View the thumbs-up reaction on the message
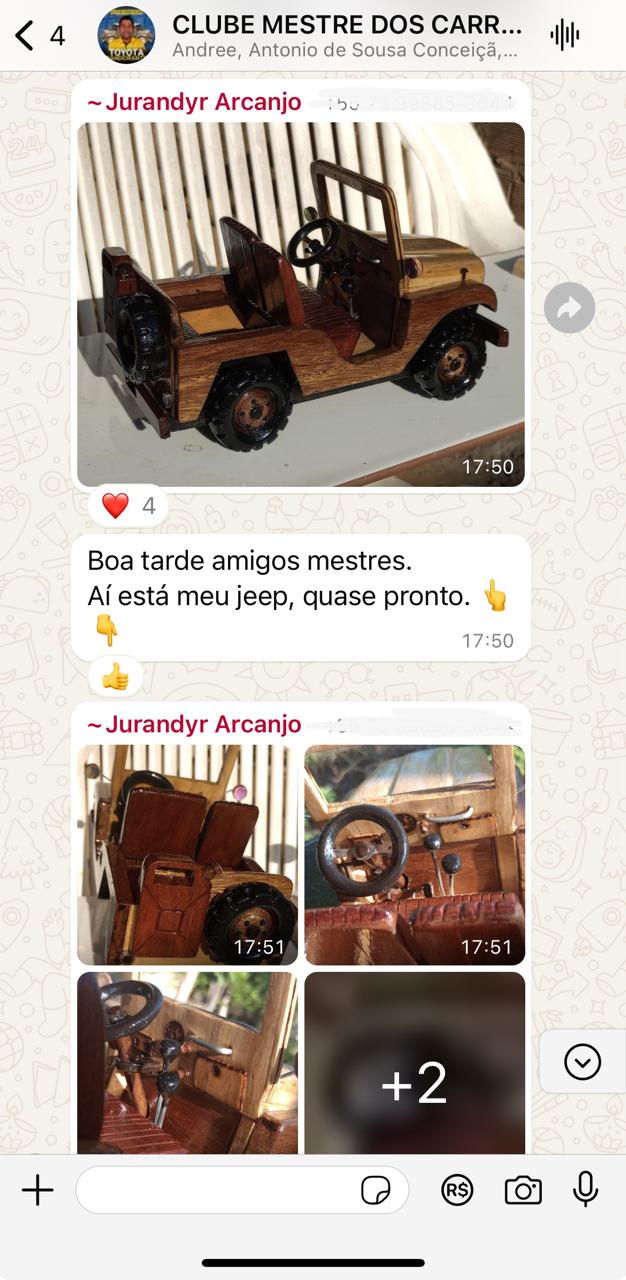 (x=115, y=678)
